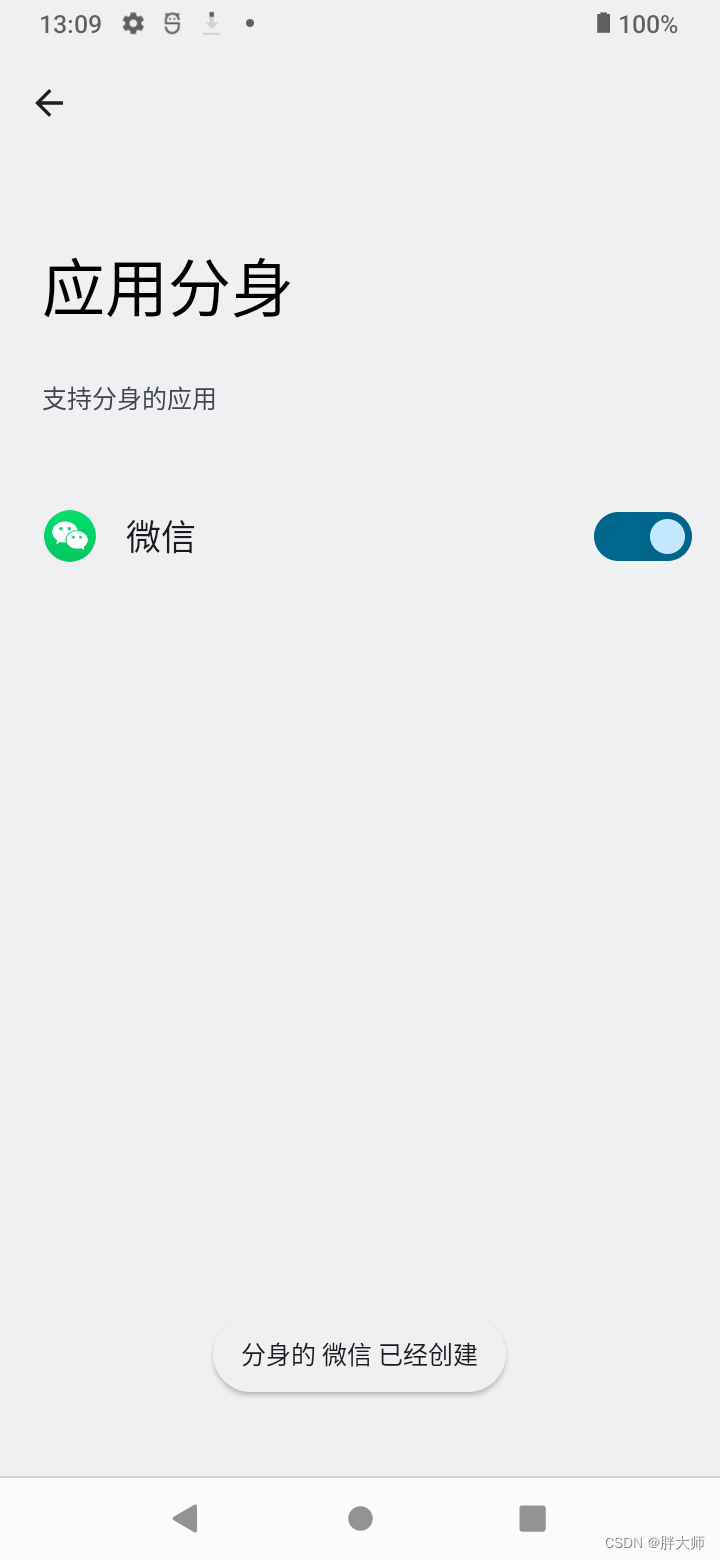Tap the system back navigation button
Viewport: 720px width, 1560px height.
pos(185,1518)
